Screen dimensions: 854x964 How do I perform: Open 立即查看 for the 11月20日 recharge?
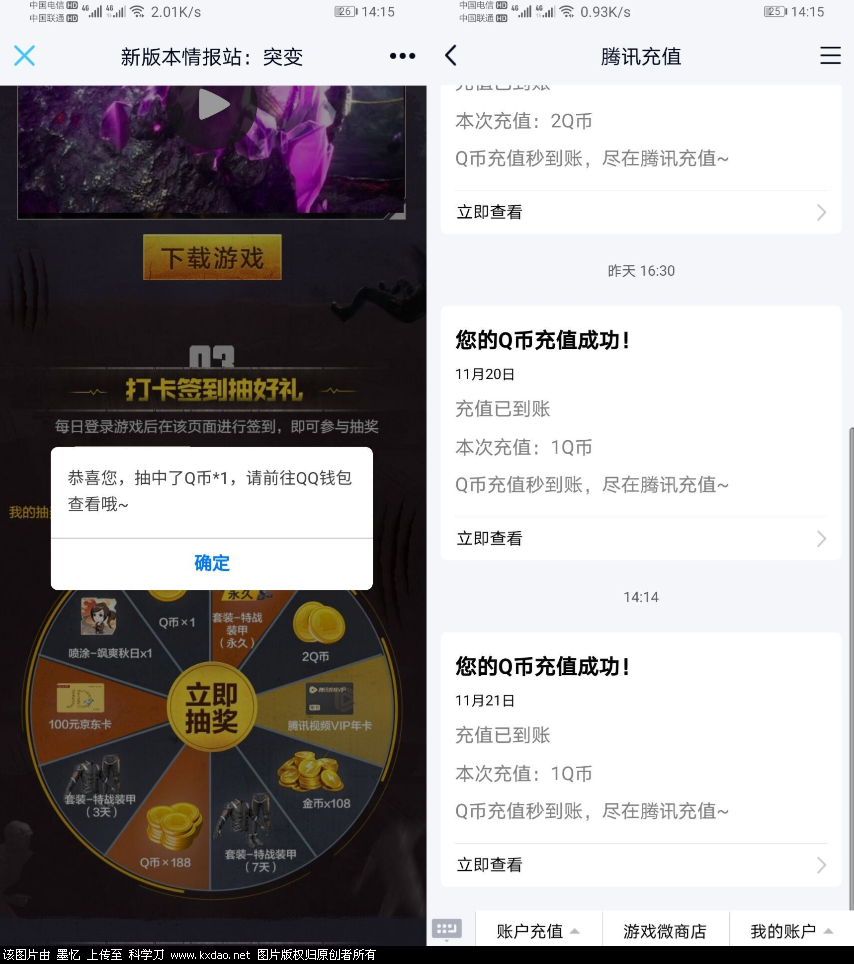640,538
